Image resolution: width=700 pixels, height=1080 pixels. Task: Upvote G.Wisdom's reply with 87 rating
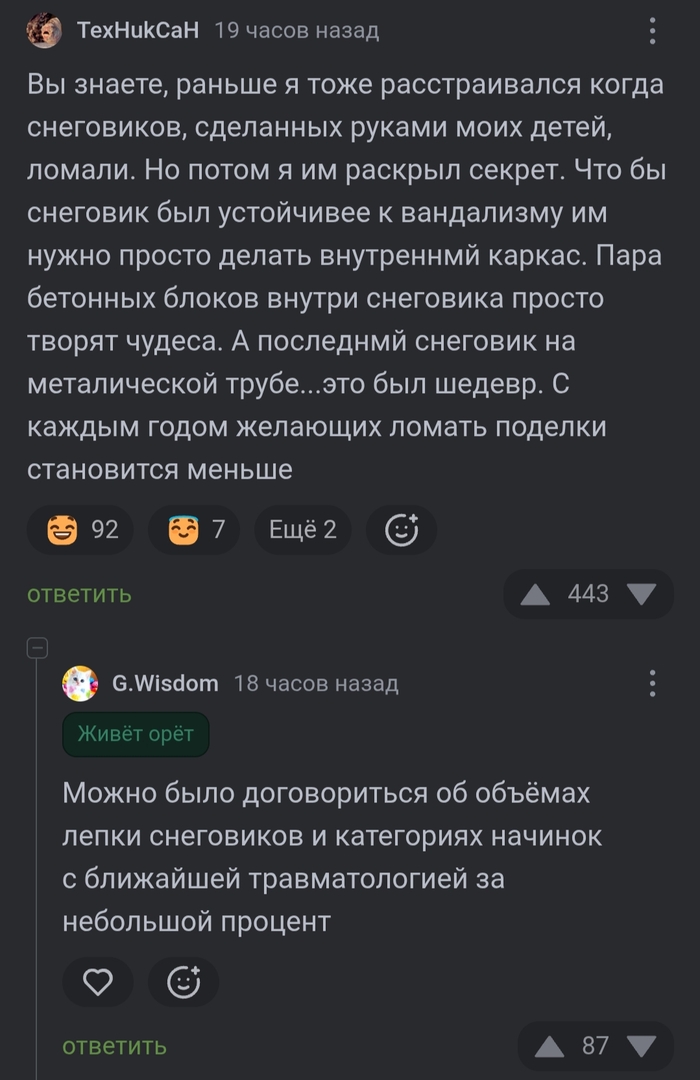click(x=550, y=1046)
